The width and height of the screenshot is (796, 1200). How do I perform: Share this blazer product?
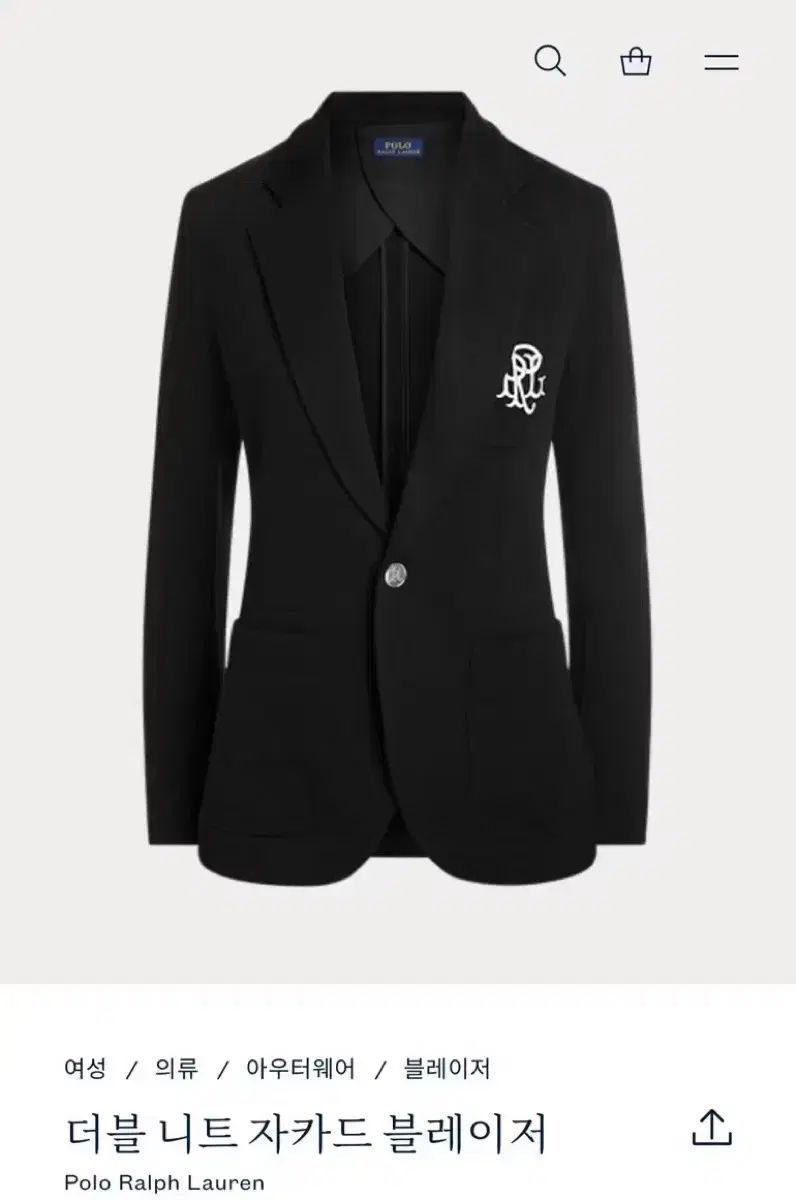coord(712,1127)
